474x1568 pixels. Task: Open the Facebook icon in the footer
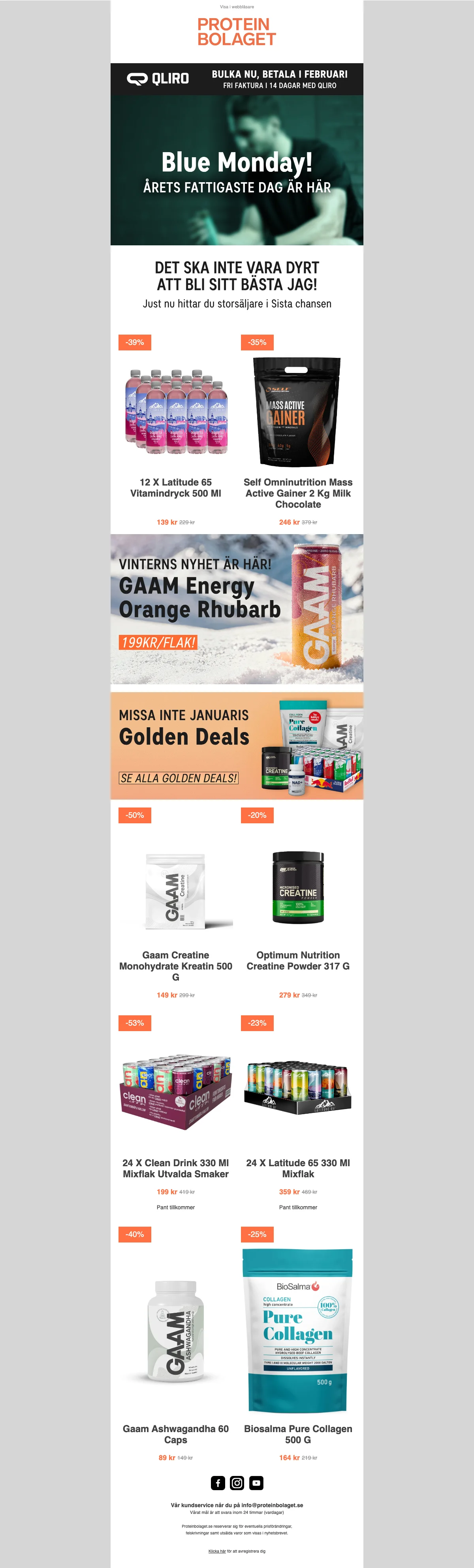[x=218, y=1483]
